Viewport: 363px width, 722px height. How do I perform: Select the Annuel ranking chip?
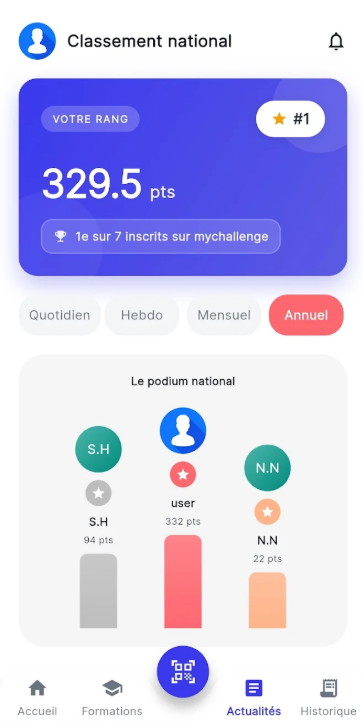(306, 315)
